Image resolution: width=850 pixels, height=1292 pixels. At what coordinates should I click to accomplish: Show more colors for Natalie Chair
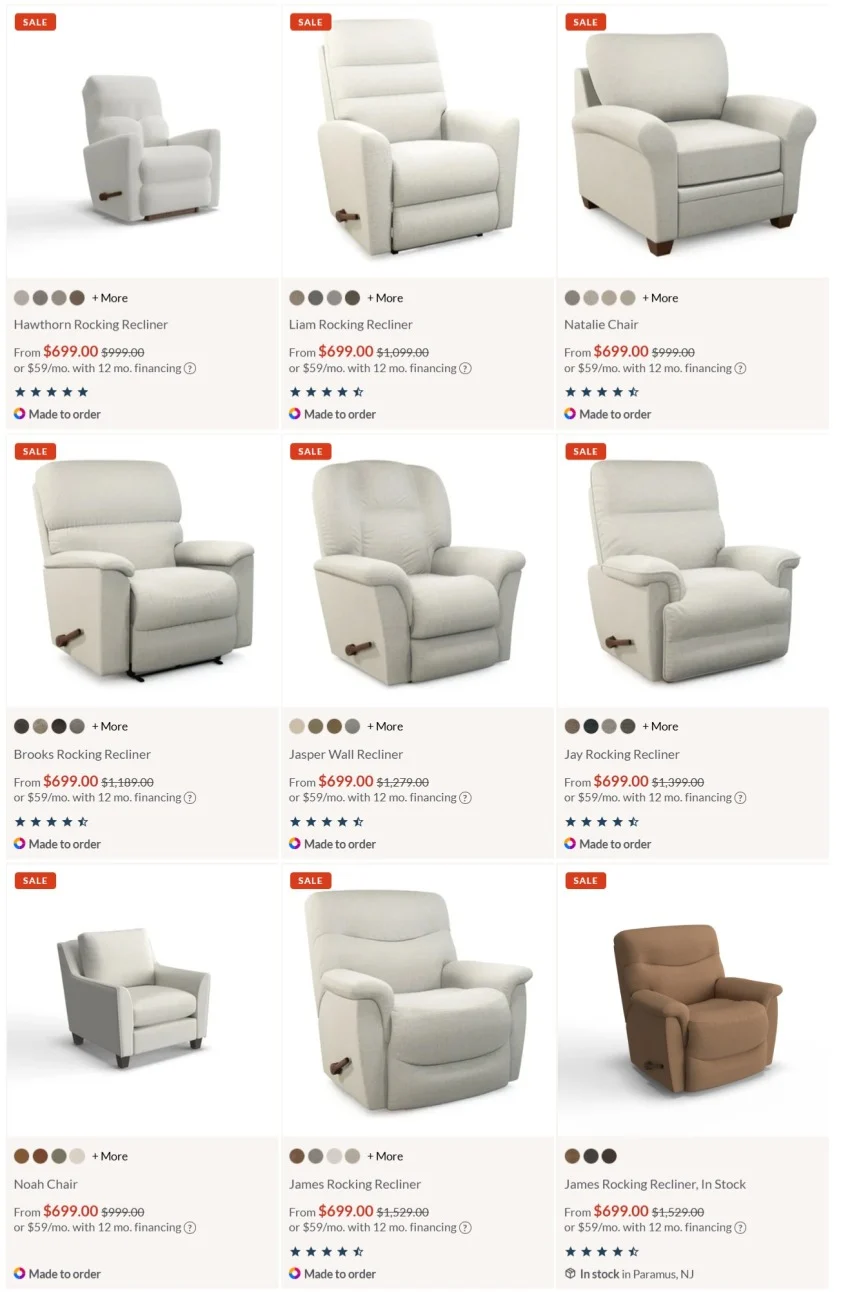tap(660, 298)
